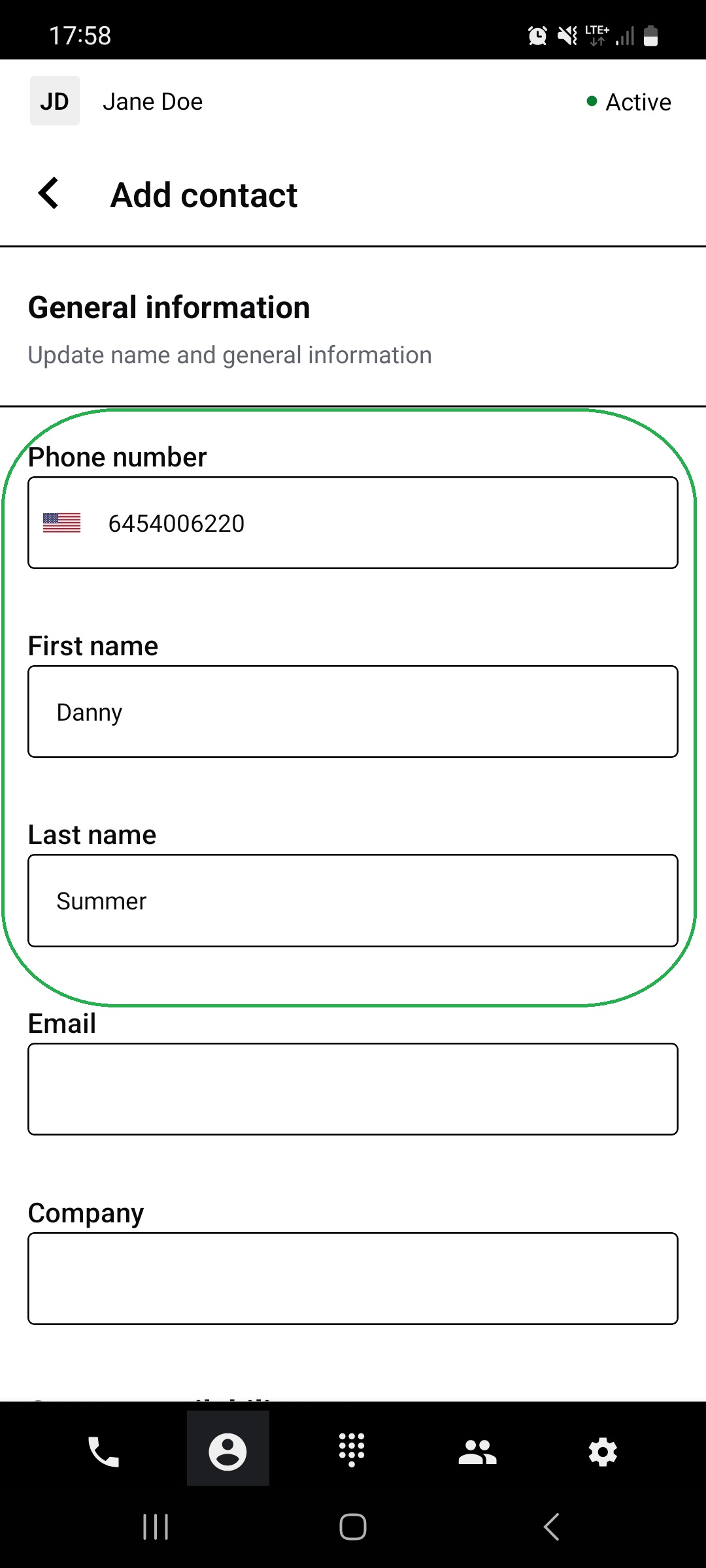Go back from Add contact
The image size is (706, 1568).
pos(49,194)
